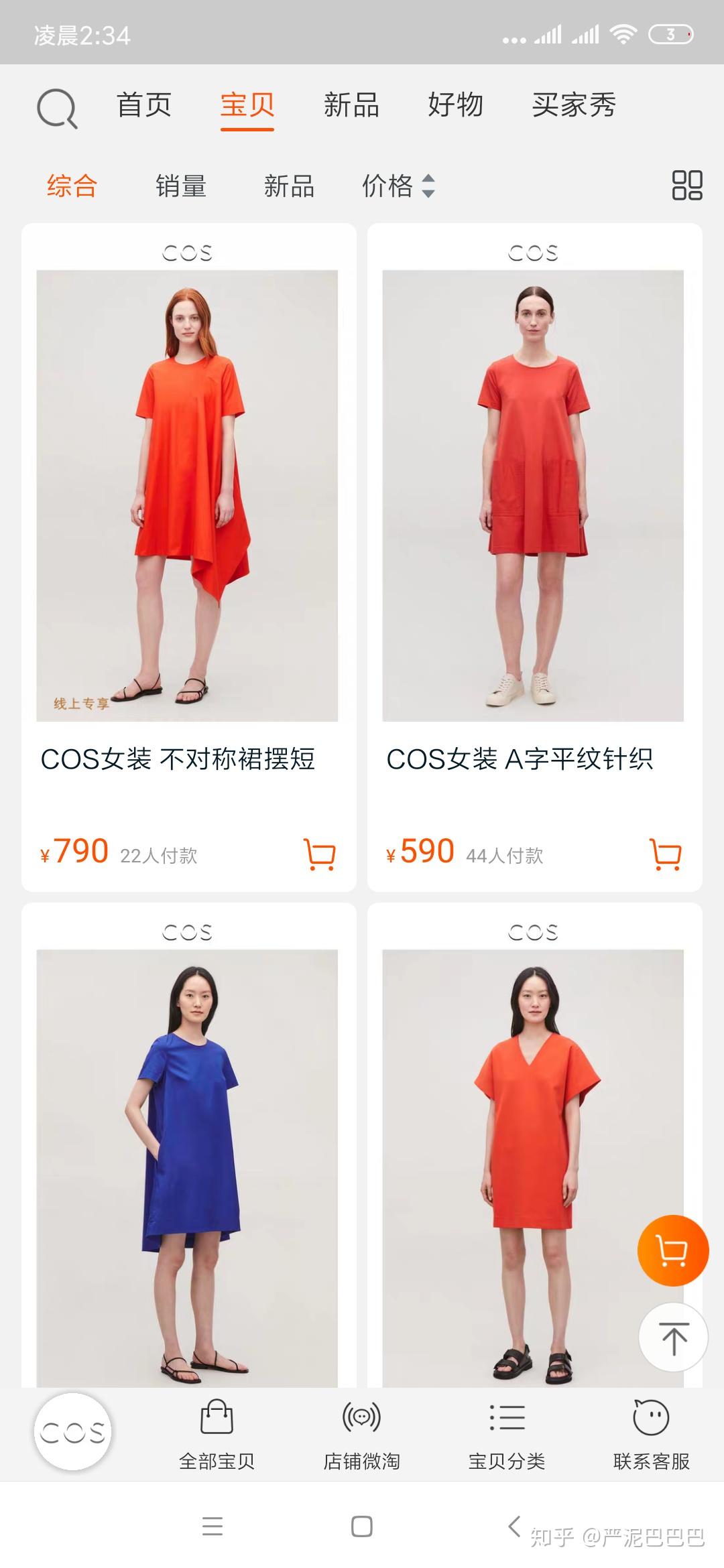724x1568 pixels.
Task: Go to the 买家秀 tab
Action: [574, 105]
